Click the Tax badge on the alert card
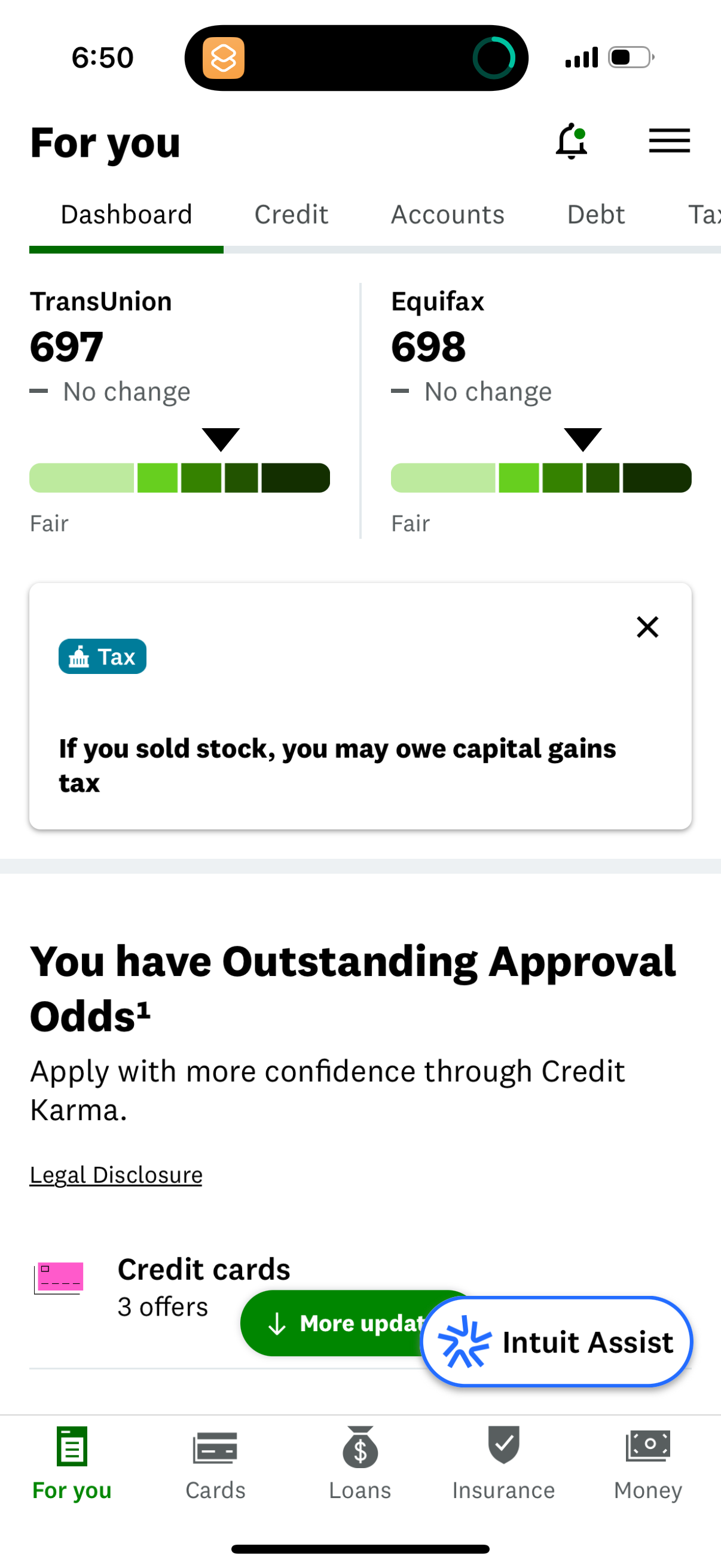Screen dimensions: 721x1568 (x=102, y=656)
